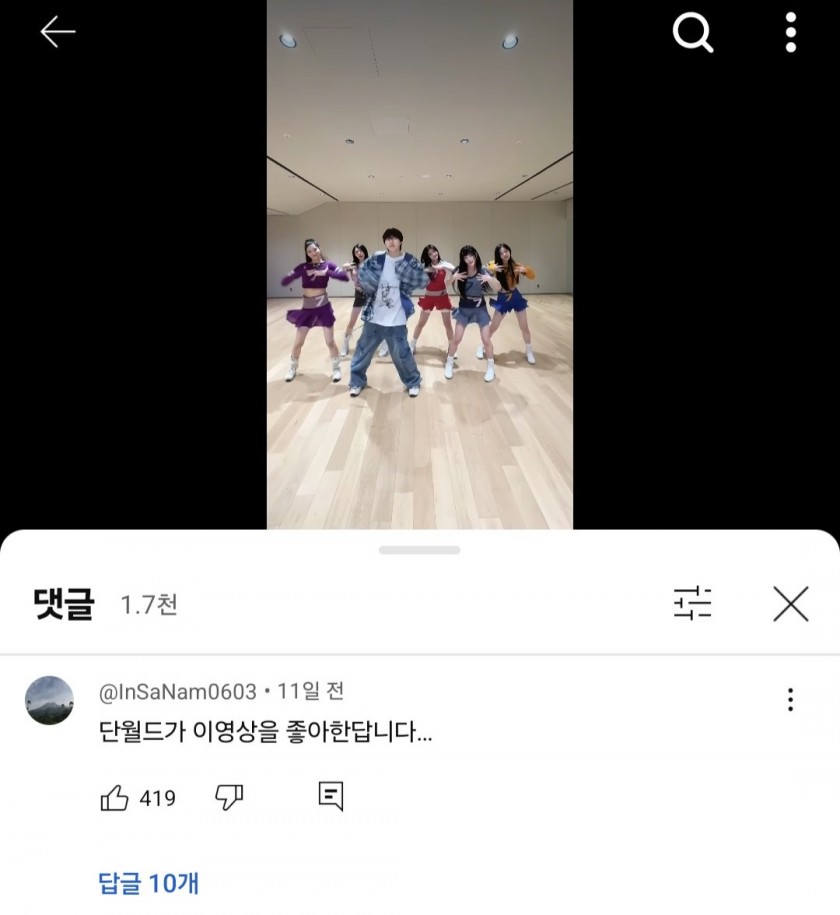The image size is (840, 915).
Task: Go back using the top-left arrow
Action: click(x=57, y=33)
